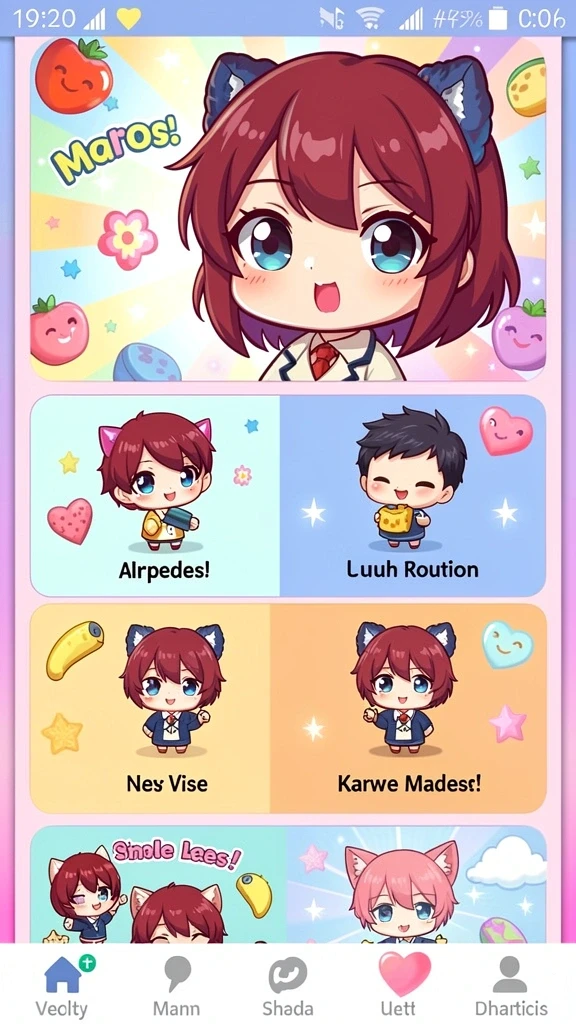Viewport: 576px width, 1024px height.
Task: Switch to the Shada tab
Action: click(x=288, y=984)
